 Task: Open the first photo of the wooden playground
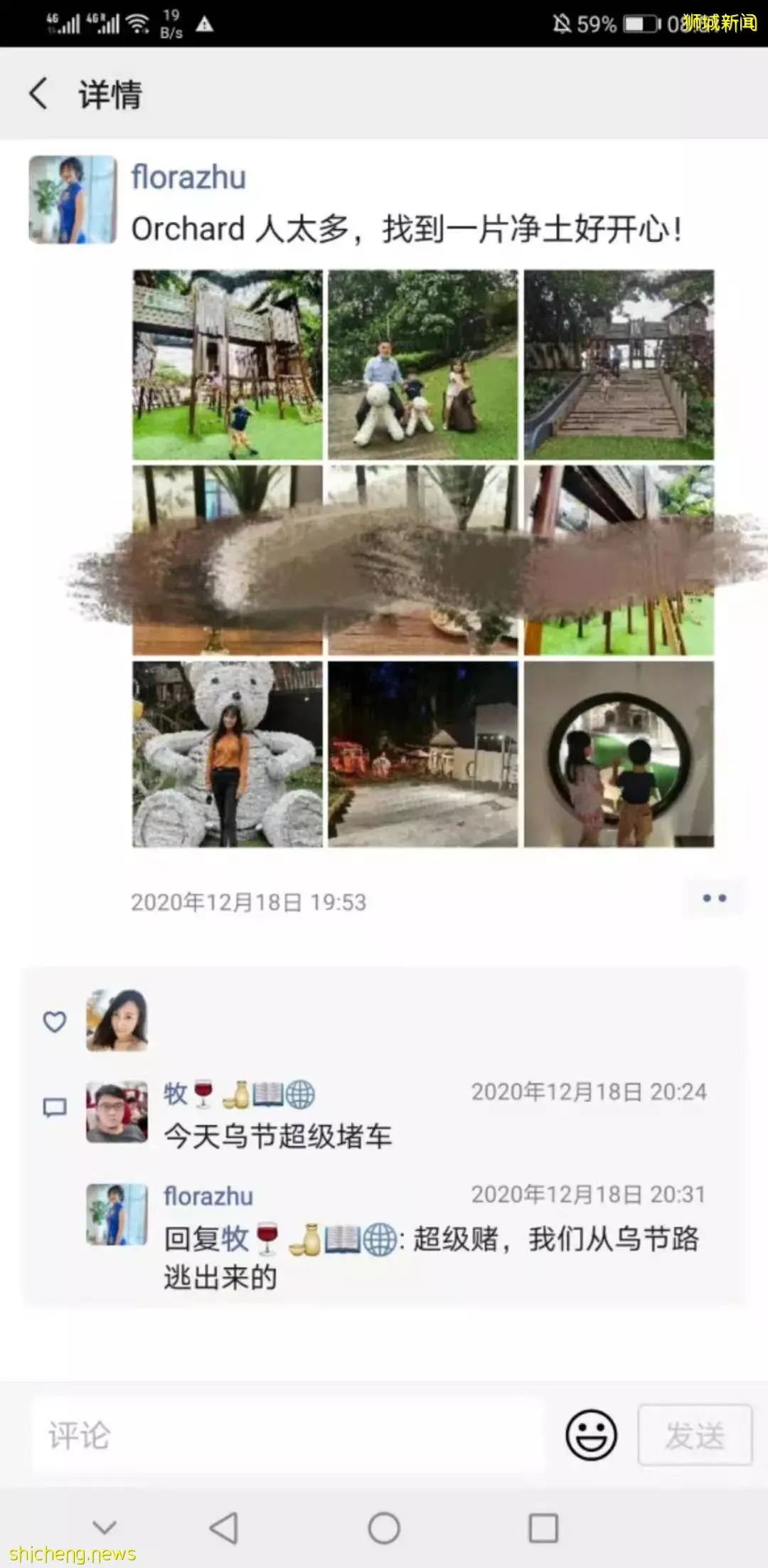pos(228,364)
